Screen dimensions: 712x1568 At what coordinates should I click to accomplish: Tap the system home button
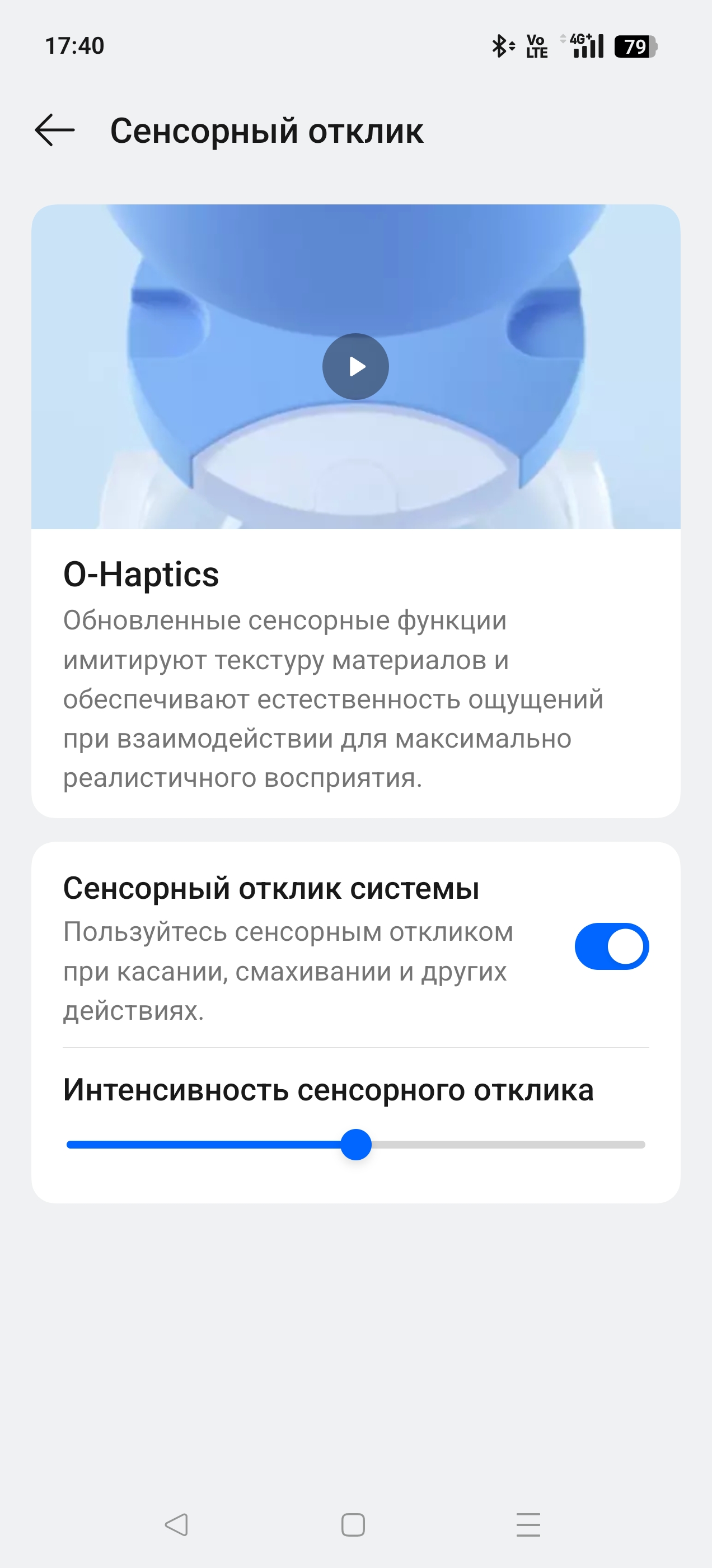(353, 1525)
